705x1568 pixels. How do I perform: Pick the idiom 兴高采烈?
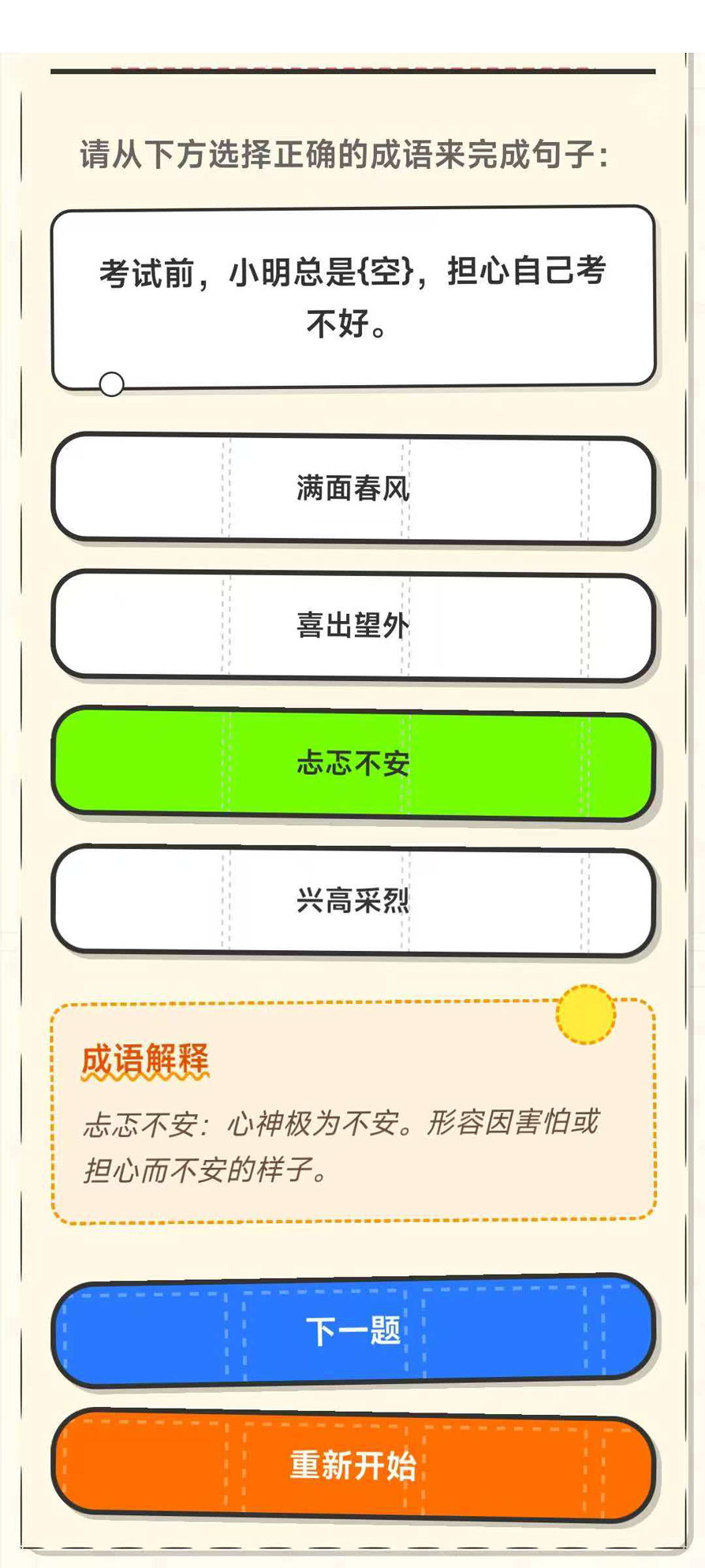[x=352, y=900]
